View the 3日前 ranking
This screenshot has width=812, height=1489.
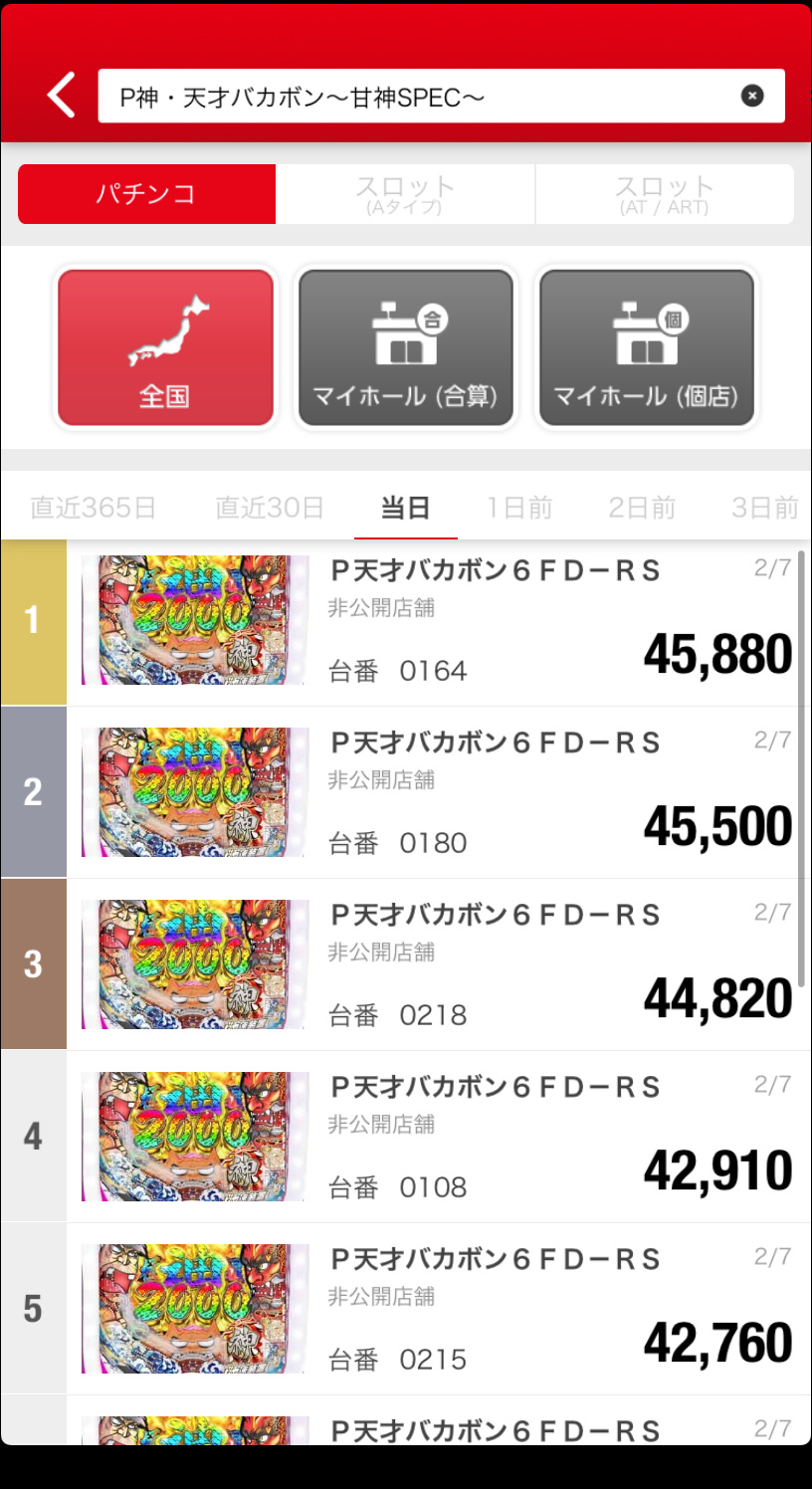[764, 508]
